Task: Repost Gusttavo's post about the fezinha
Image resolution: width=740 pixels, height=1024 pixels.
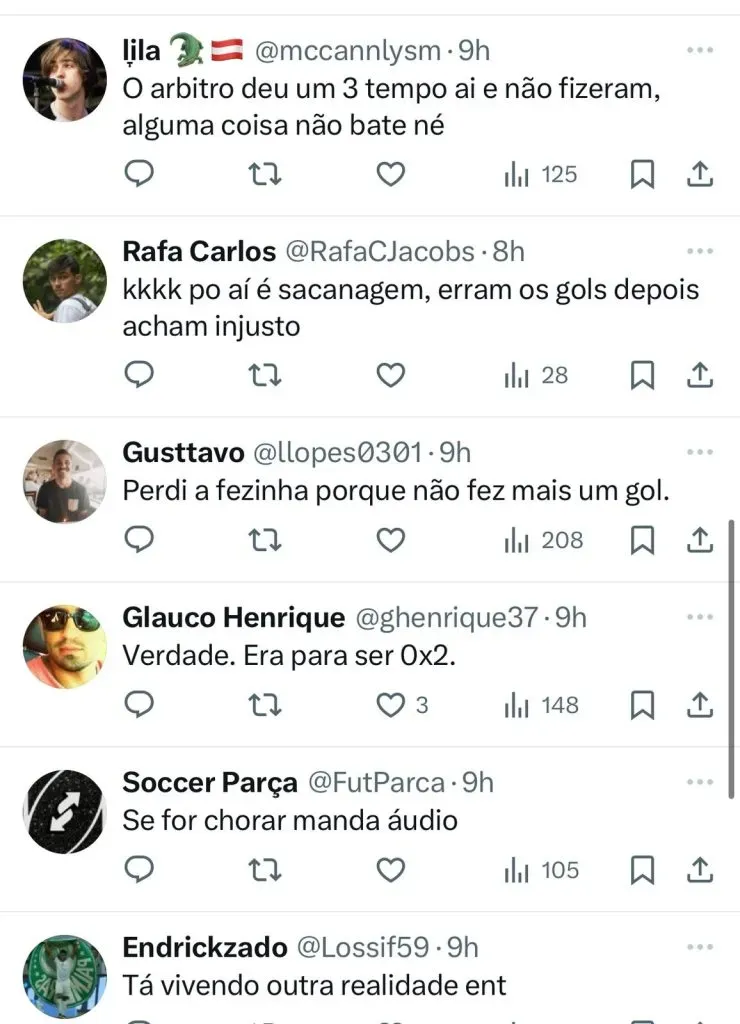Action: click(x=264, y=541)
